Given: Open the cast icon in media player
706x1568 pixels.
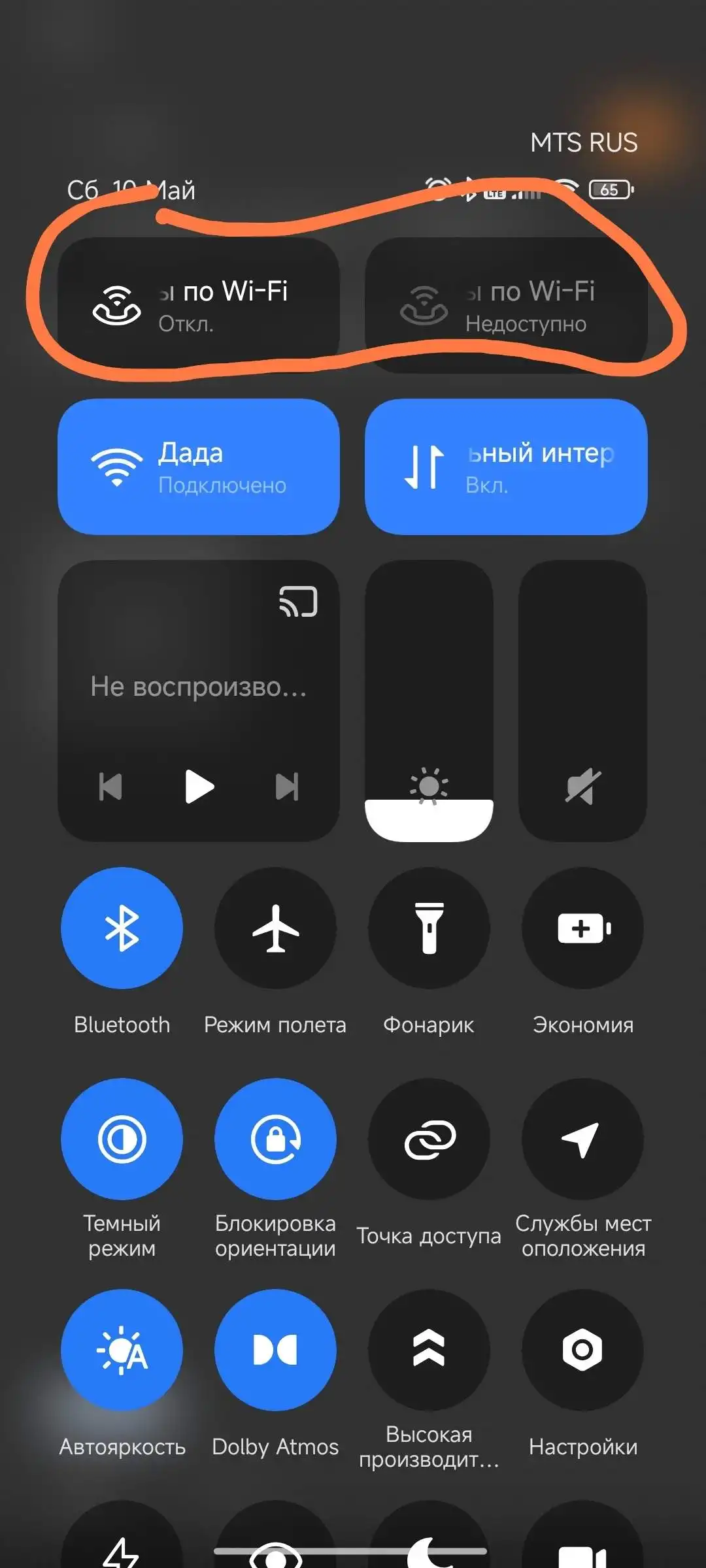Looking at the screenshot, I should pyautogui.click(x=298, y=601).
